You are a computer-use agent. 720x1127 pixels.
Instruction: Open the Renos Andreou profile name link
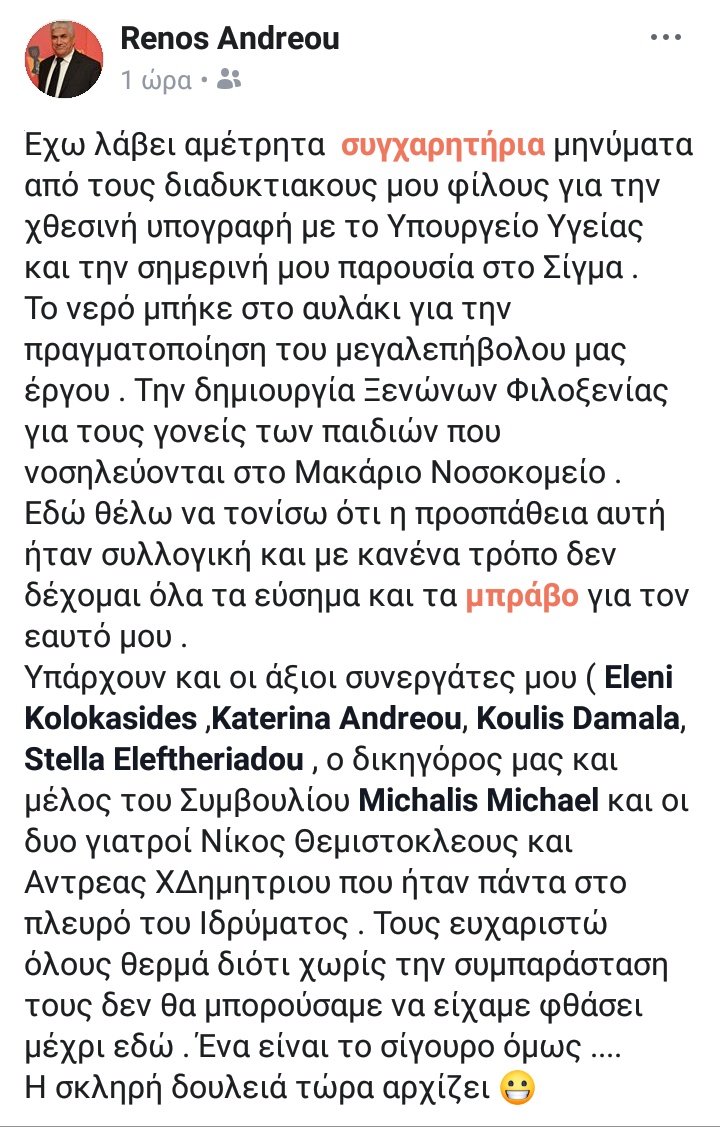pos(229,38)
